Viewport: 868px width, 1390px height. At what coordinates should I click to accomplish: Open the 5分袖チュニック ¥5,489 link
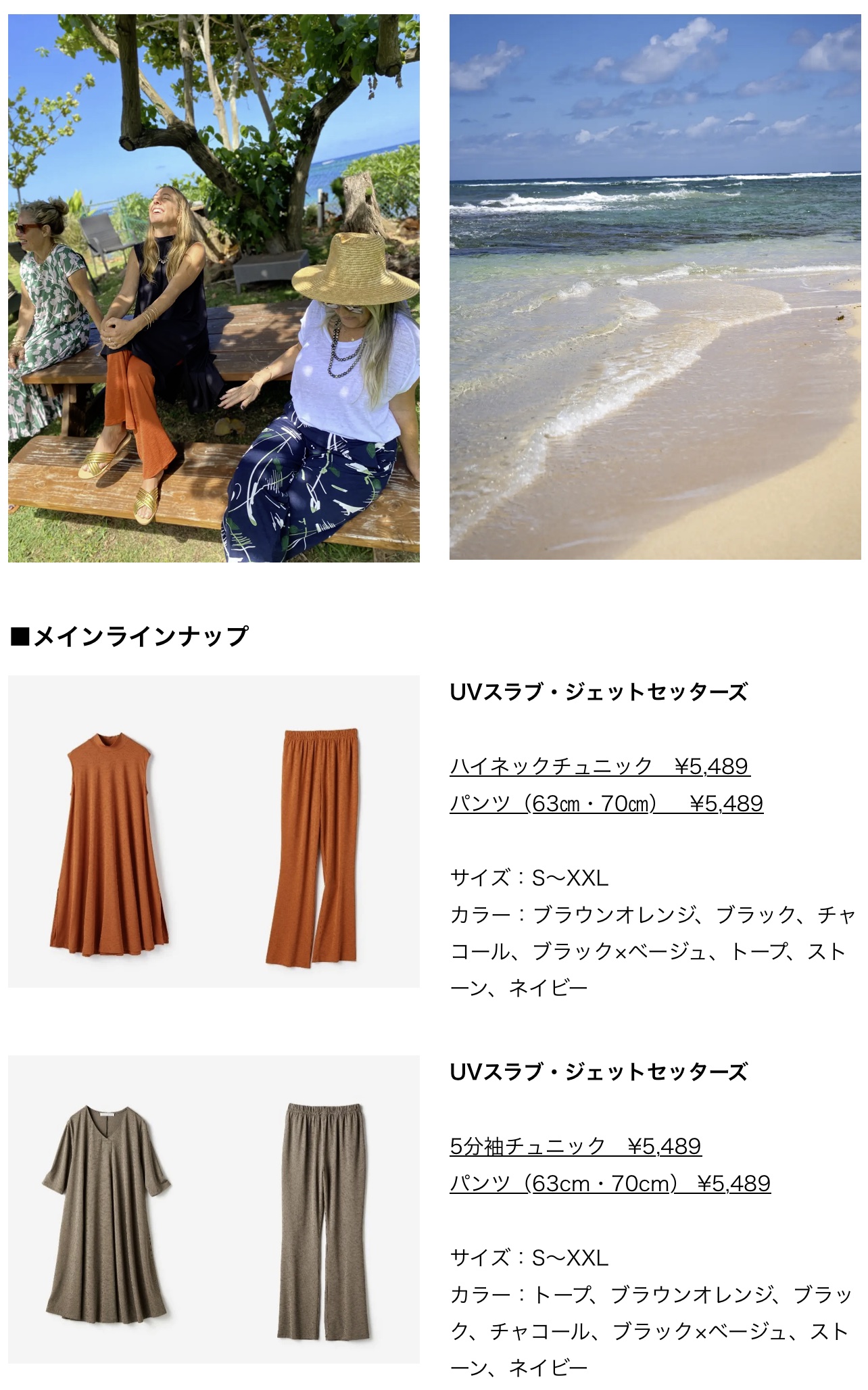point(575,1146)
